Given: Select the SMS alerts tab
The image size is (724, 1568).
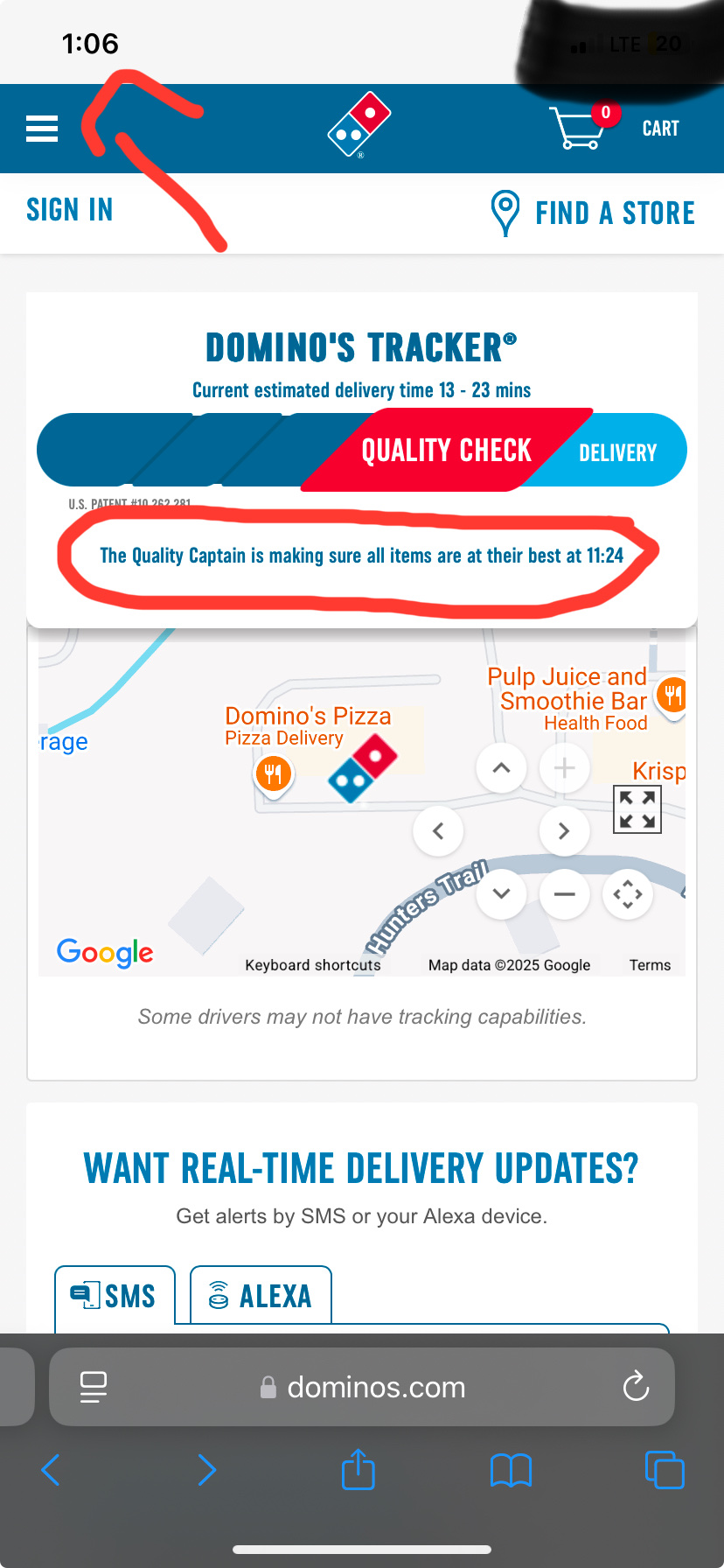Looking at the screenshot, I should [115, 1296].
